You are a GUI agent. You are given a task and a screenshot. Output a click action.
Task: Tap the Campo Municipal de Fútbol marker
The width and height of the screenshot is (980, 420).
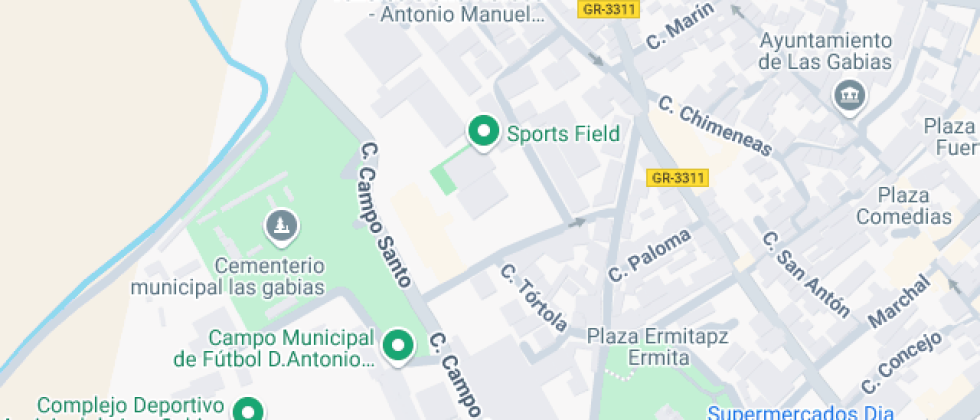click(399, 346)
